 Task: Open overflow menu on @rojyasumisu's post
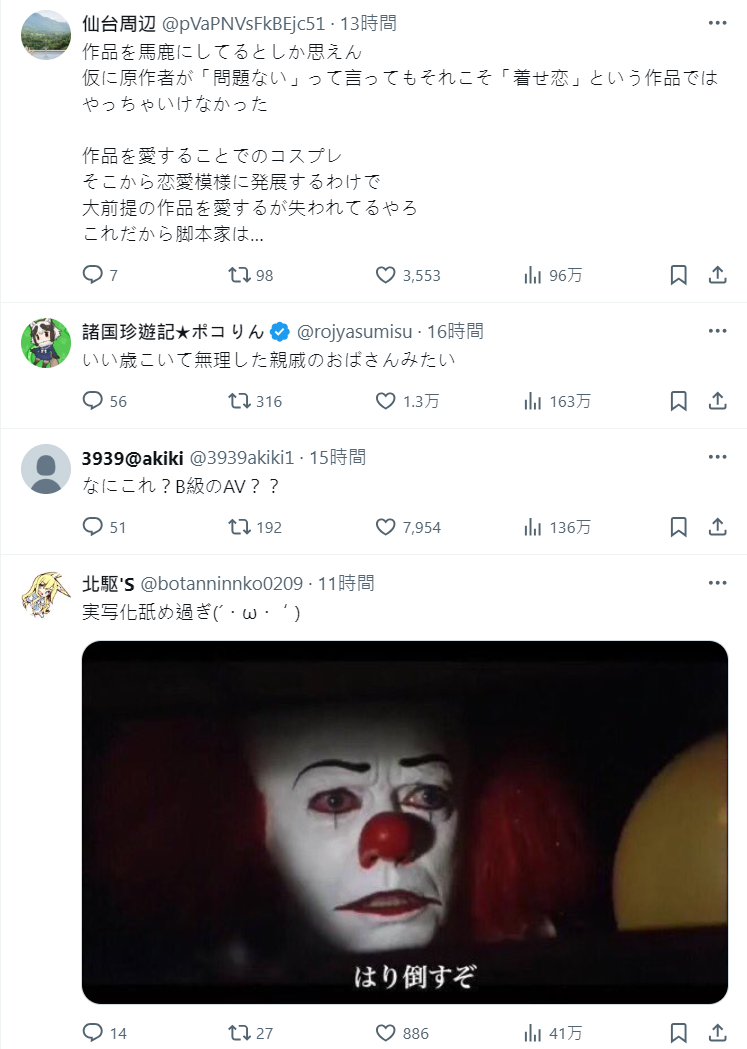tap(717, 331)
